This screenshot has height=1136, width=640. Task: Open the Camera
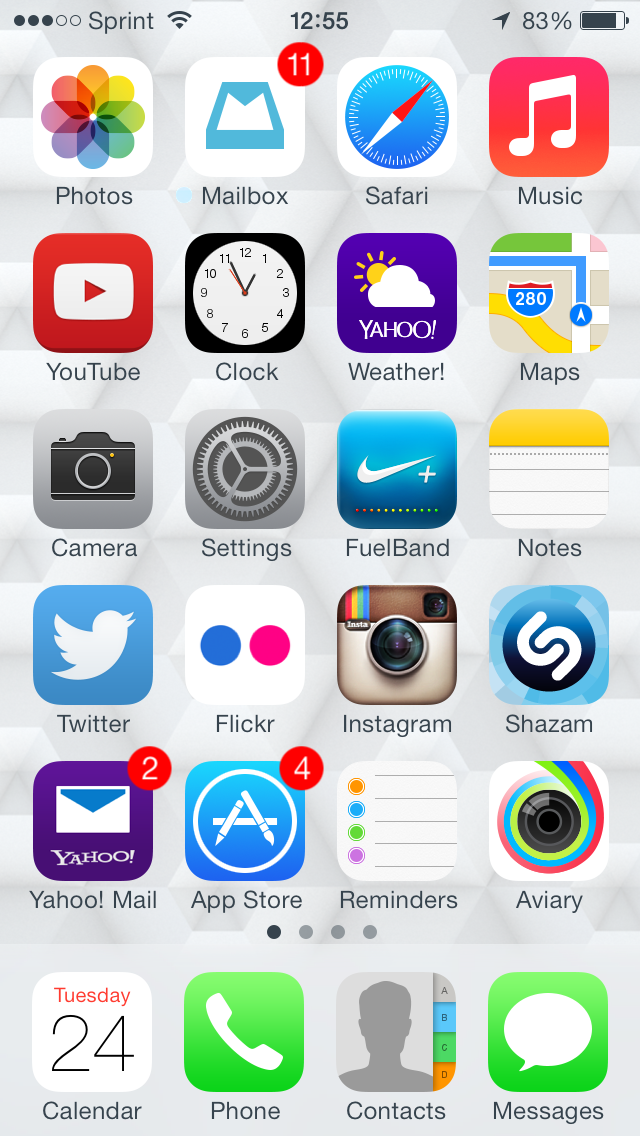coord(93,469)
